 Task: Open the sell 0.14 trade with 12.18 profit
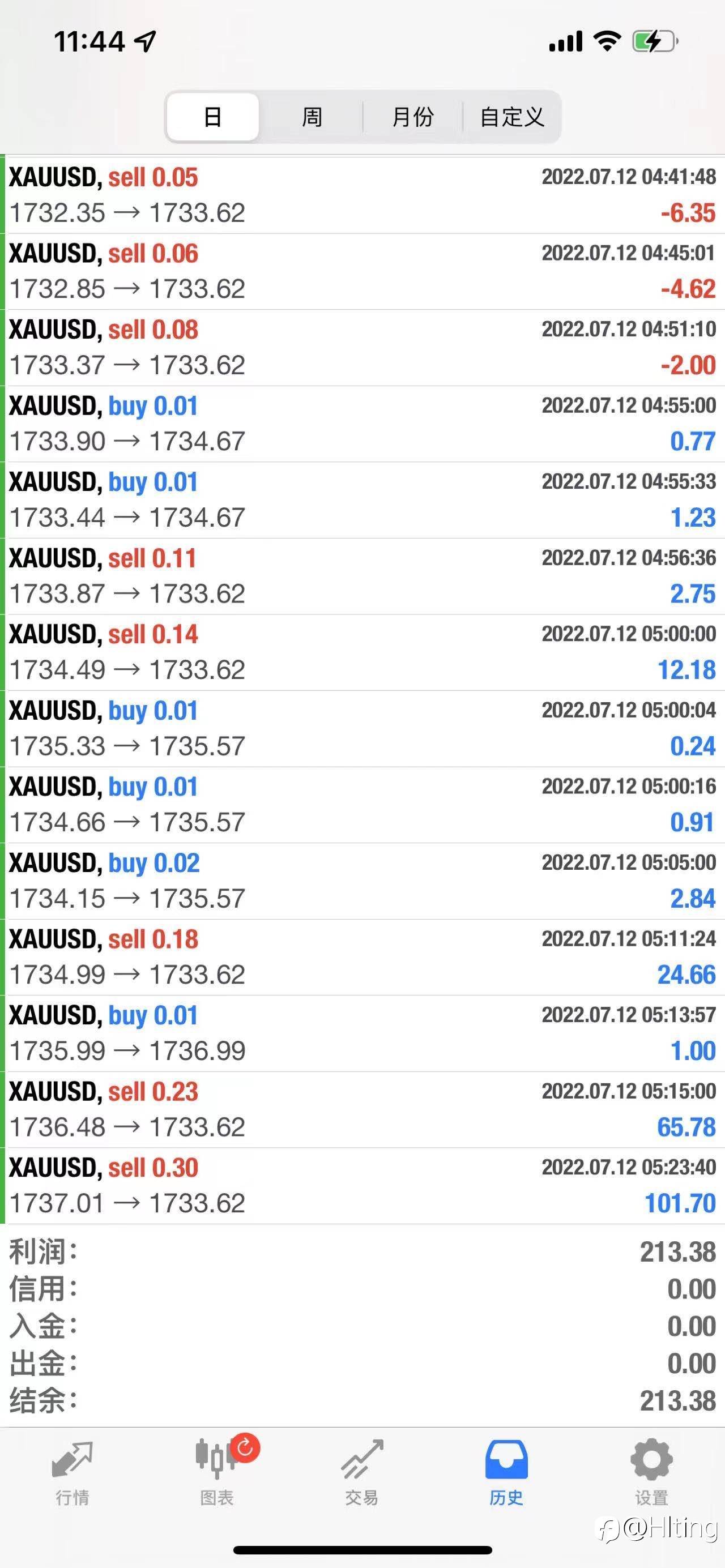pyautogui.click(x=362, y=652)
